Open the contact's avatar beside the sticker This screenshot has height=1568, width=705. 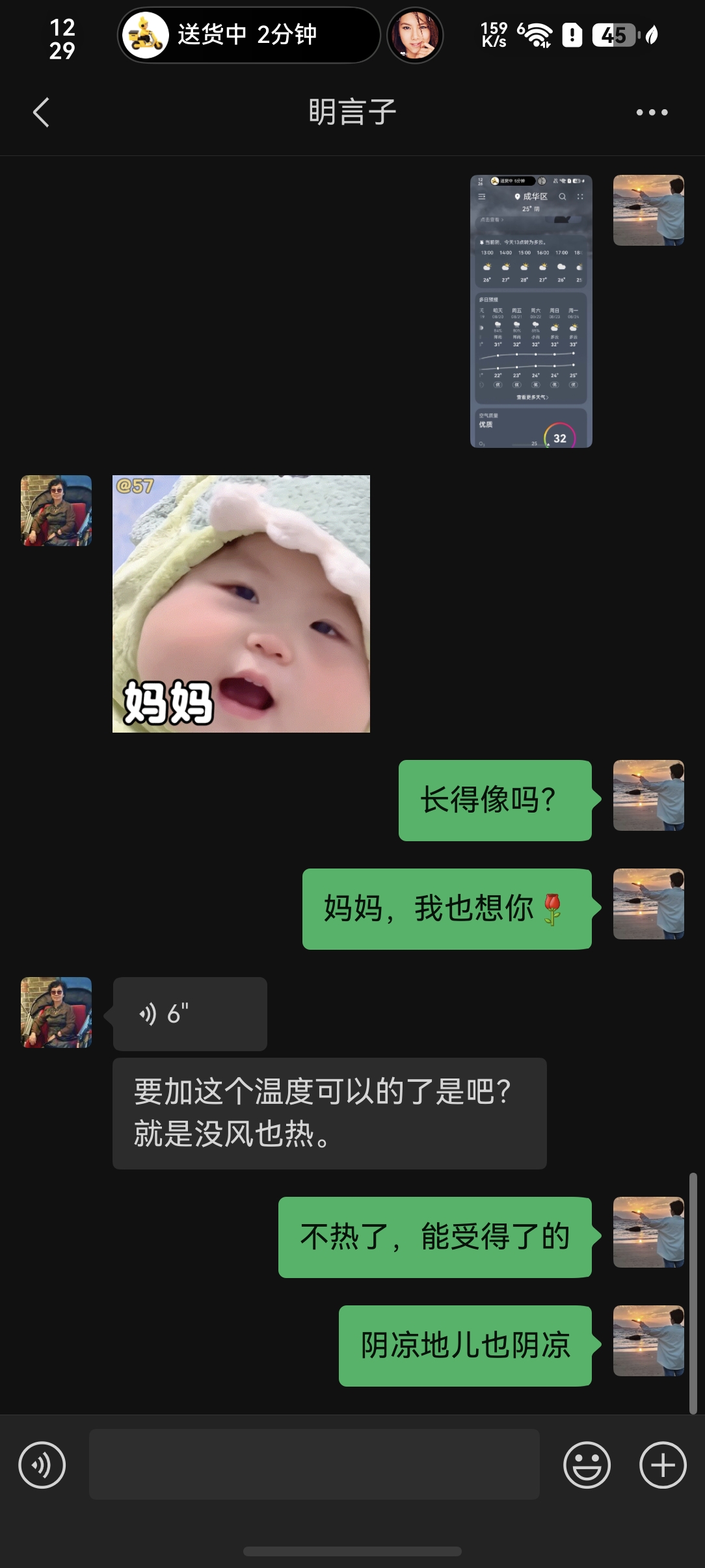[57, 510]
